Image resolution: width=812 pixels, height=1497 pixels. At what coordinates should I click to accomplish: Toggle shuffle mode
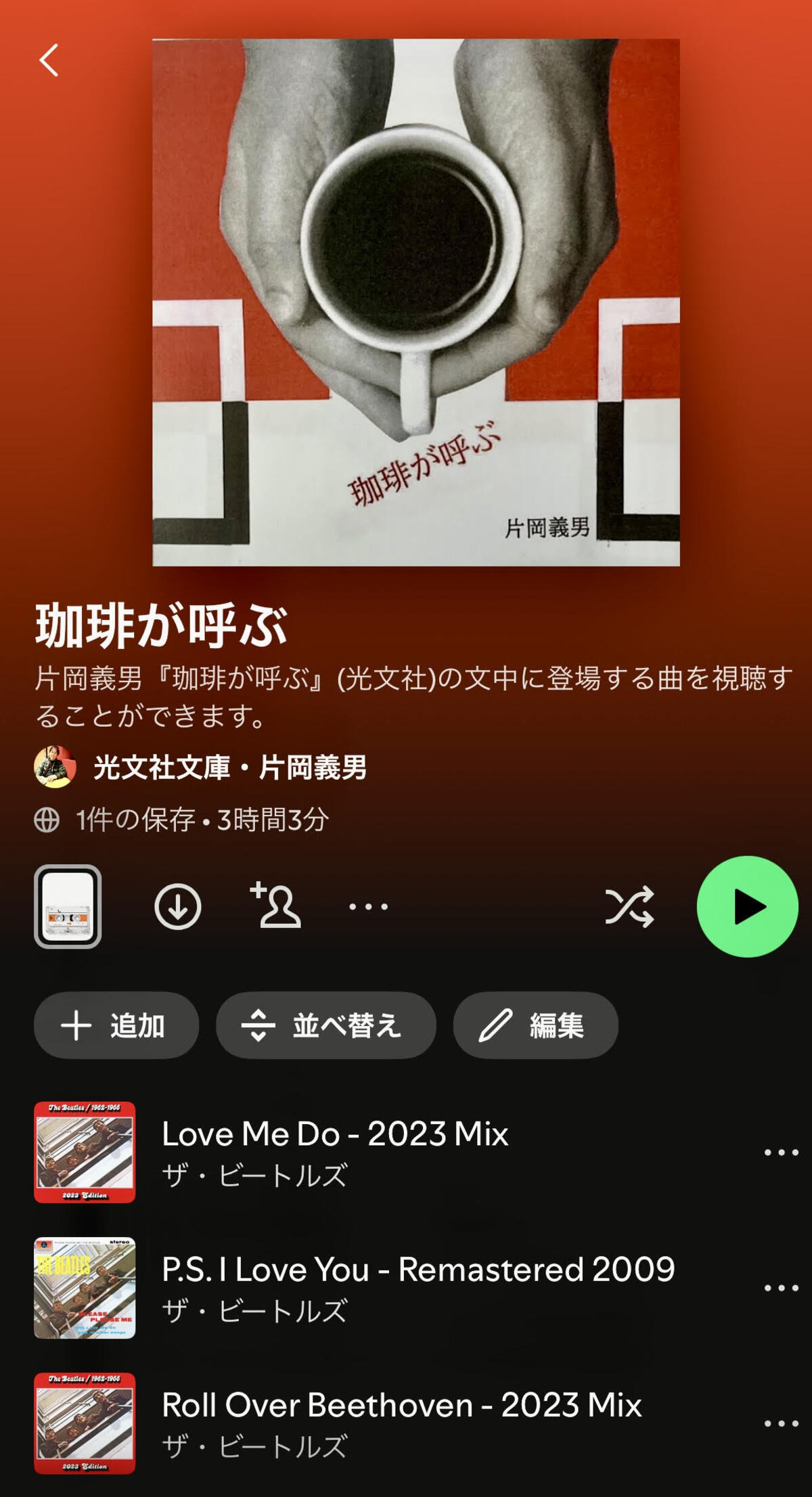click(629, 906)
